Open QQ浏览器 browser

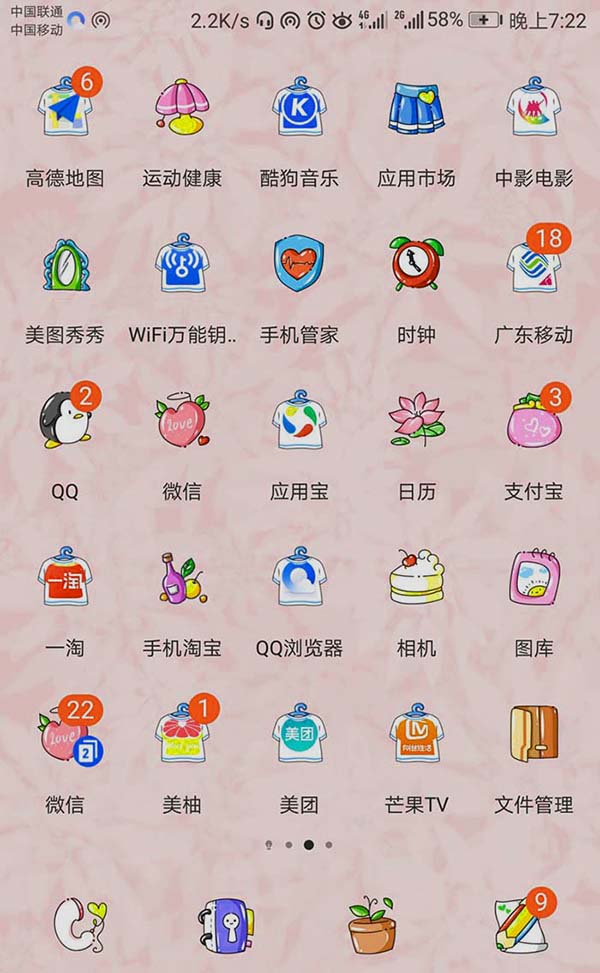(x=299, y=578)
